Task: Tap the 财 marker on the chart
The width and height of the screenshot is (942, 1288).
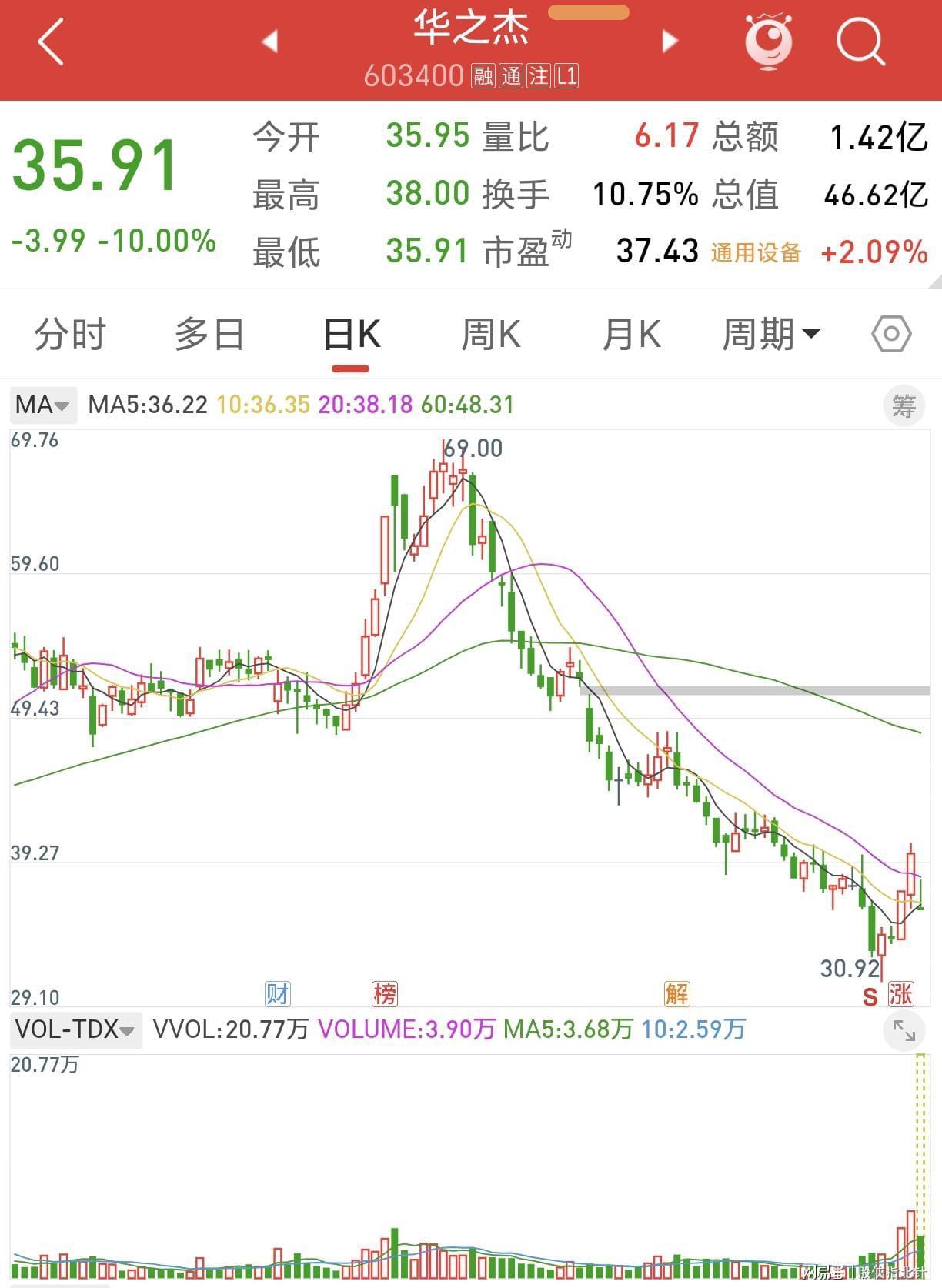Action: 277,993
